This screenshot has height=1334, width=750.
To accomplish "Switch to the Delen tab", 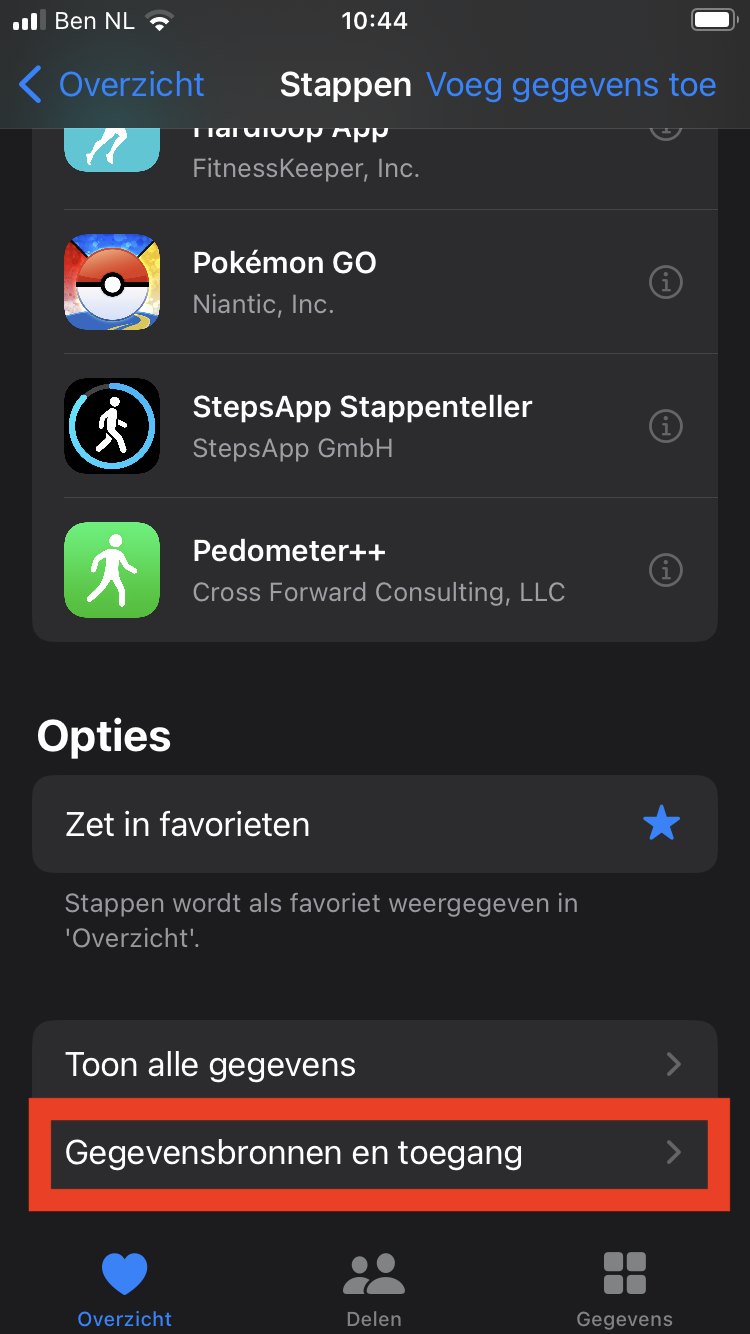I will point(374,1288).
